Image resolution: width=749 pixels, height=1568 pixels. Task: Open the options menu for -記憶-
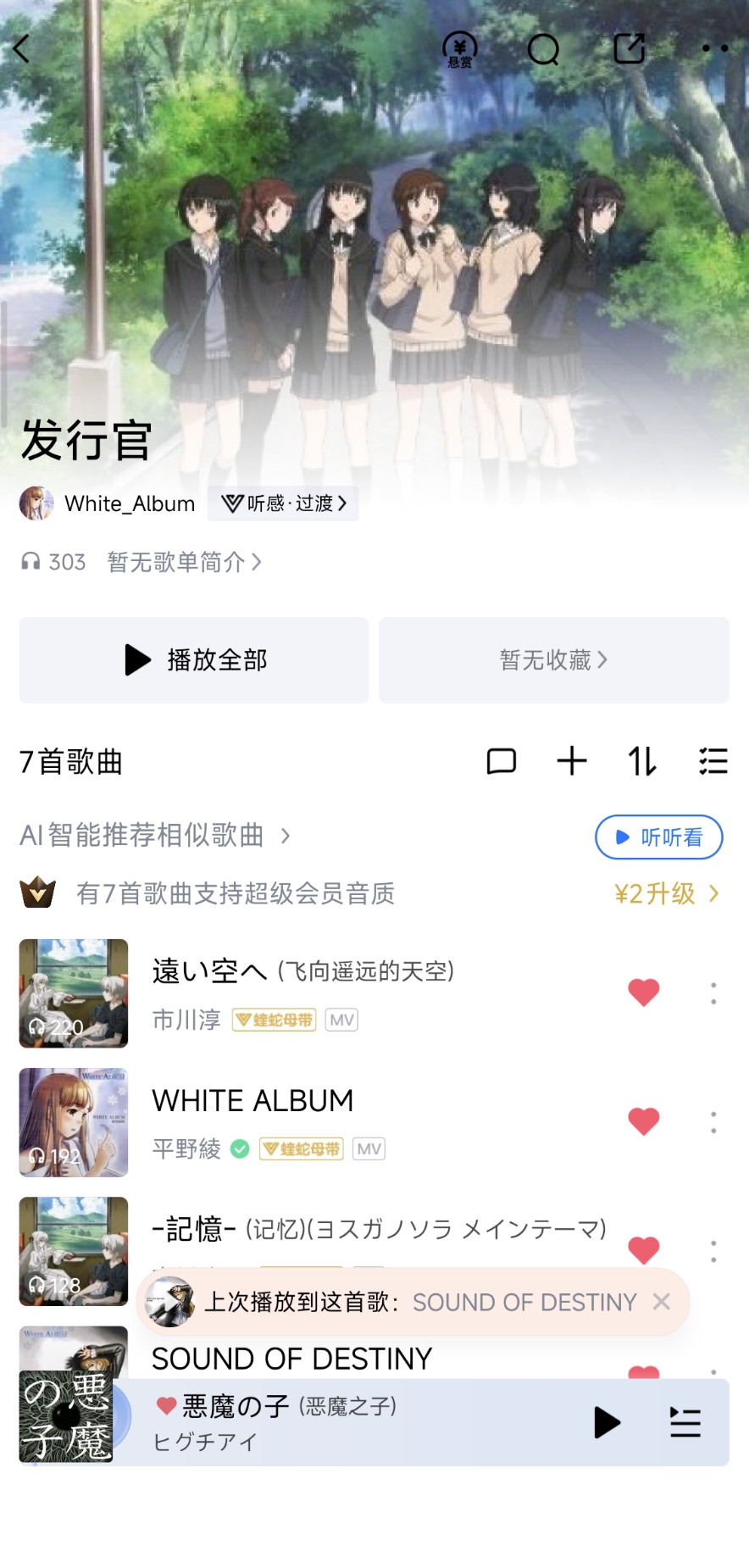tap(713, 1251)
